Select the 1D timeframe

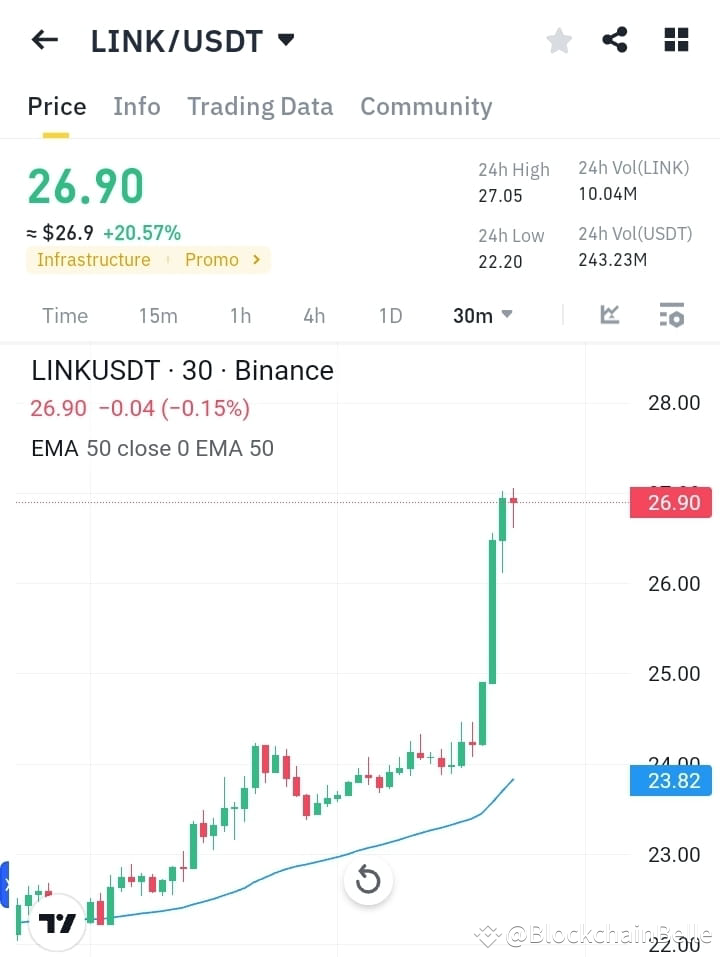click(x=390, y=315)
